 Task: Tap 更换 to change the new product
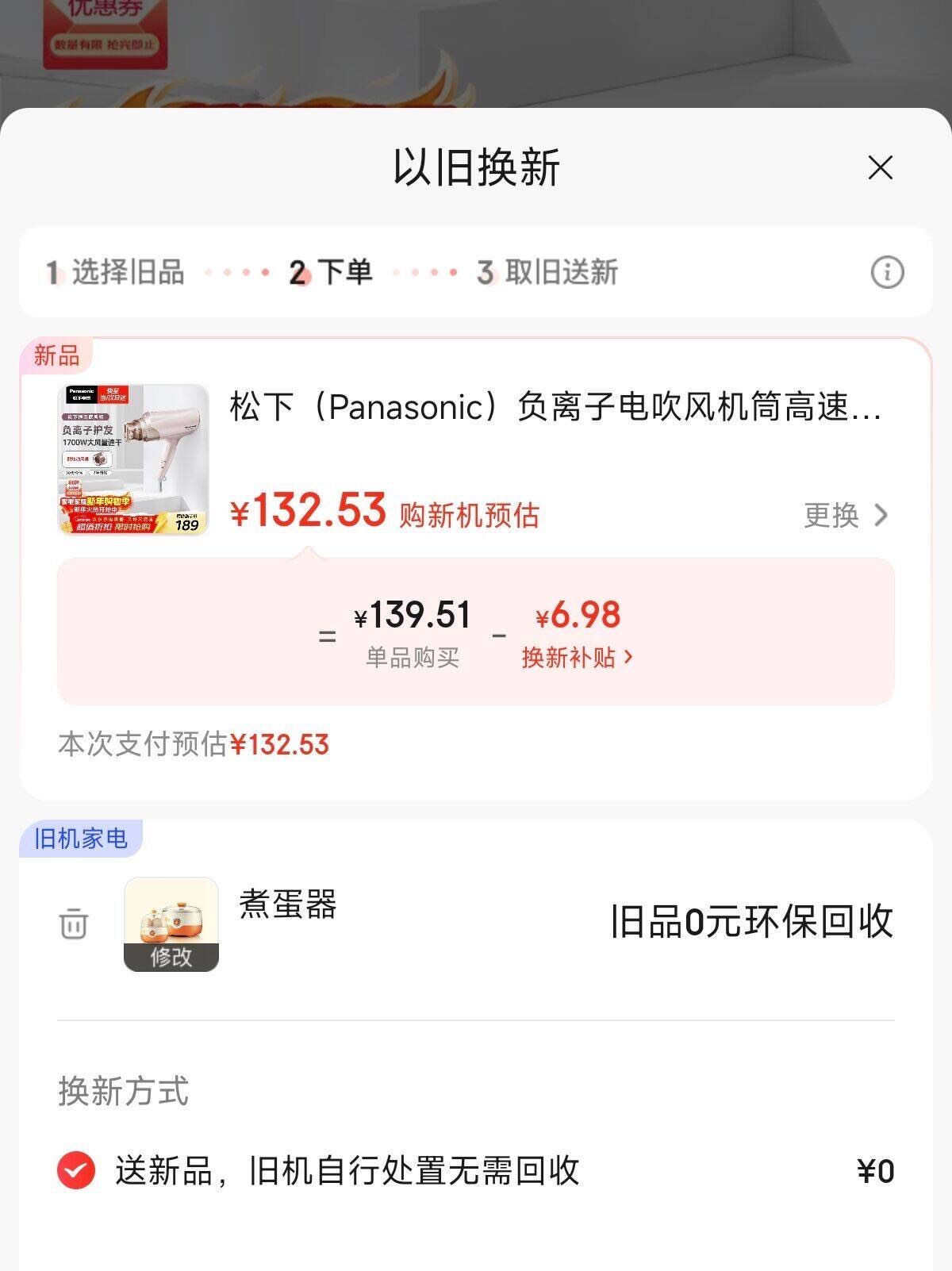(846, 516)
